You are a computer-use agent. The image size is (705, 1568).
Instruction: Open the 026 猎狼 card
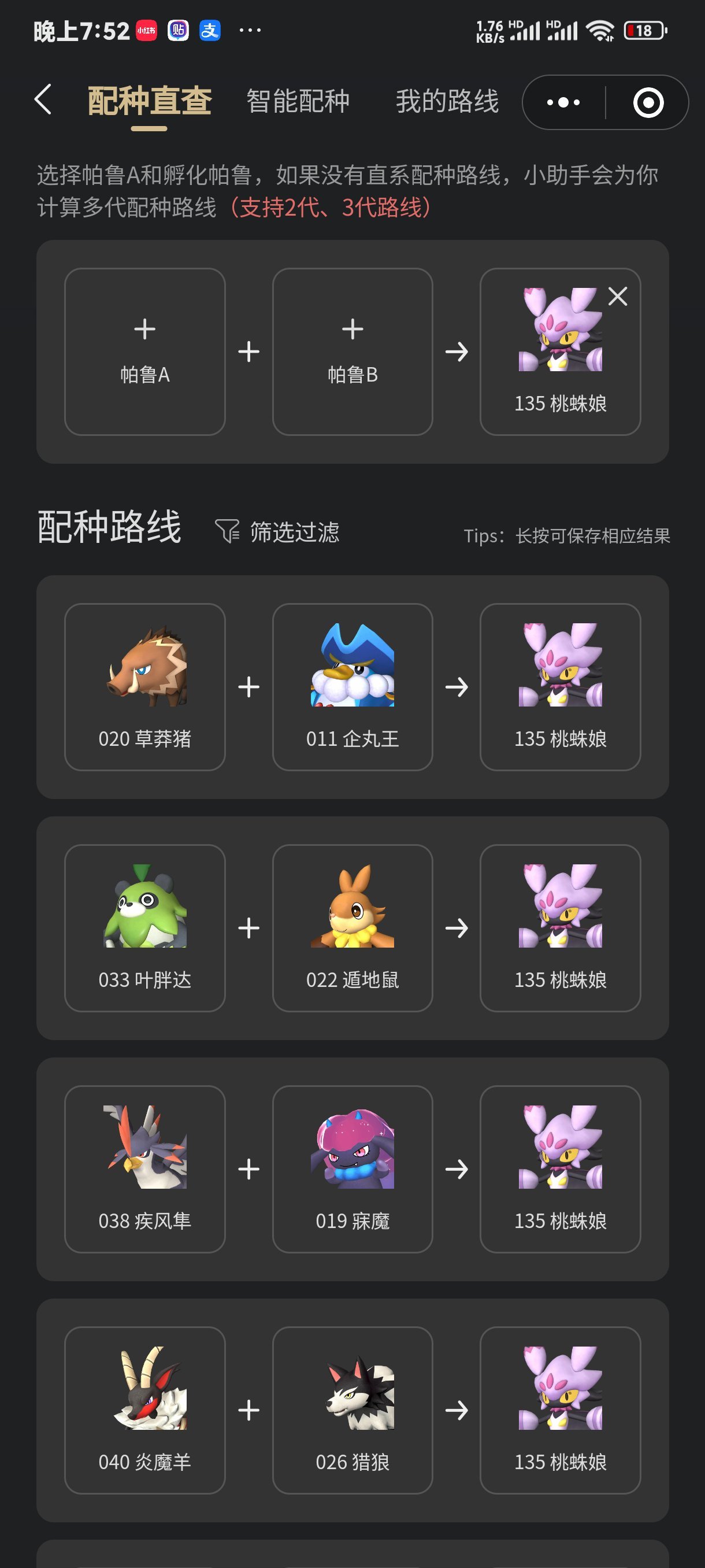pos(352,1410)
